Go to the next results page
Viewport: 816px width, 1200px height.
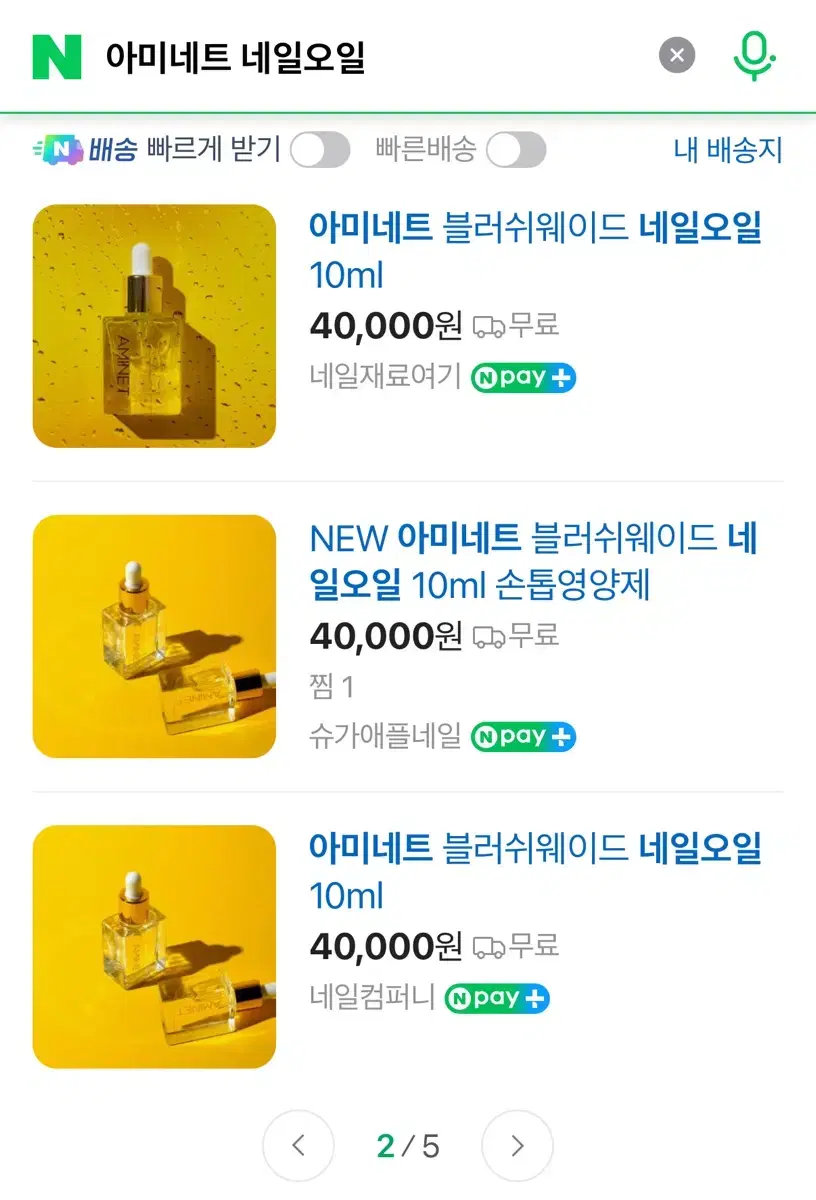(x=517, y=1146)
